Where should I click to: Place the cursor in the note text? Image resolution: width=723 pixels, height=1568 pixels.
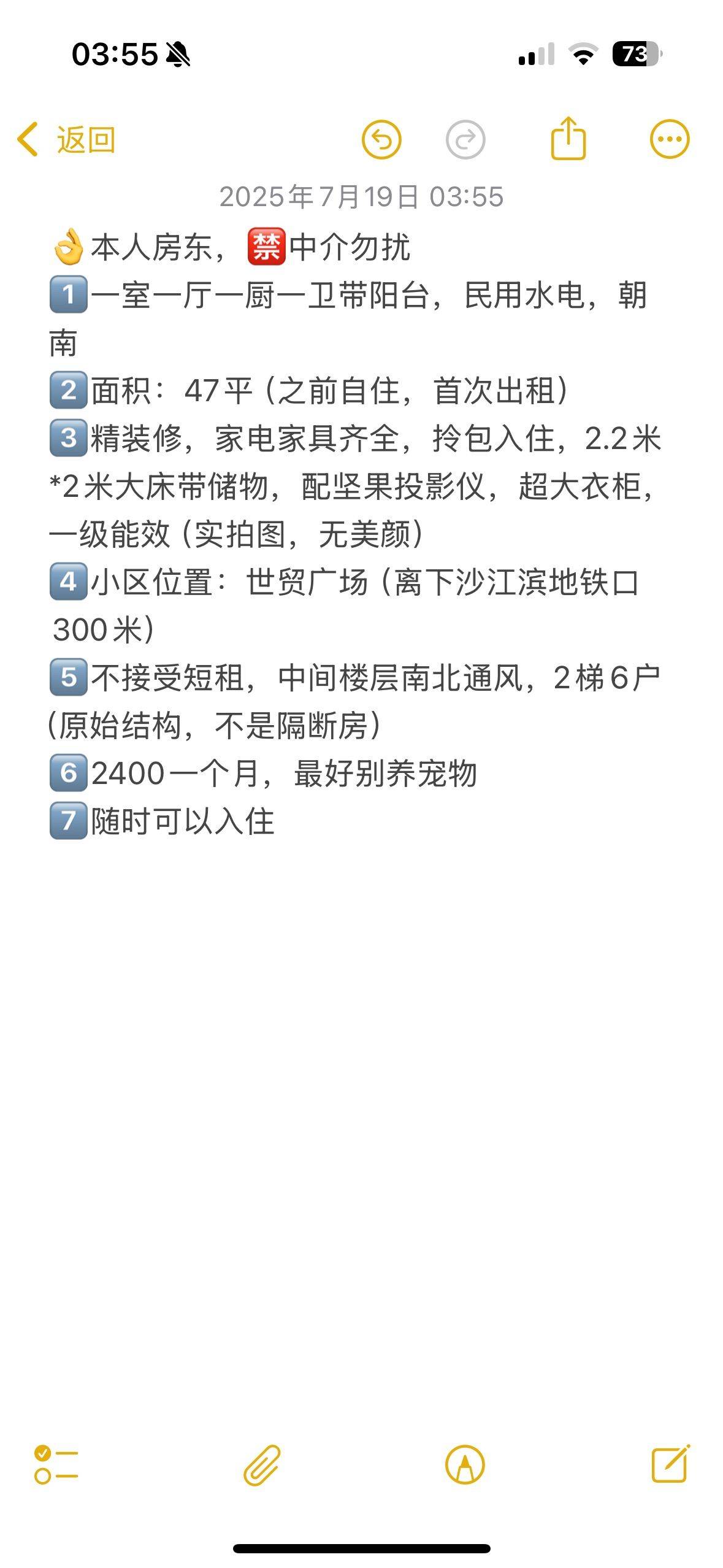356,534
